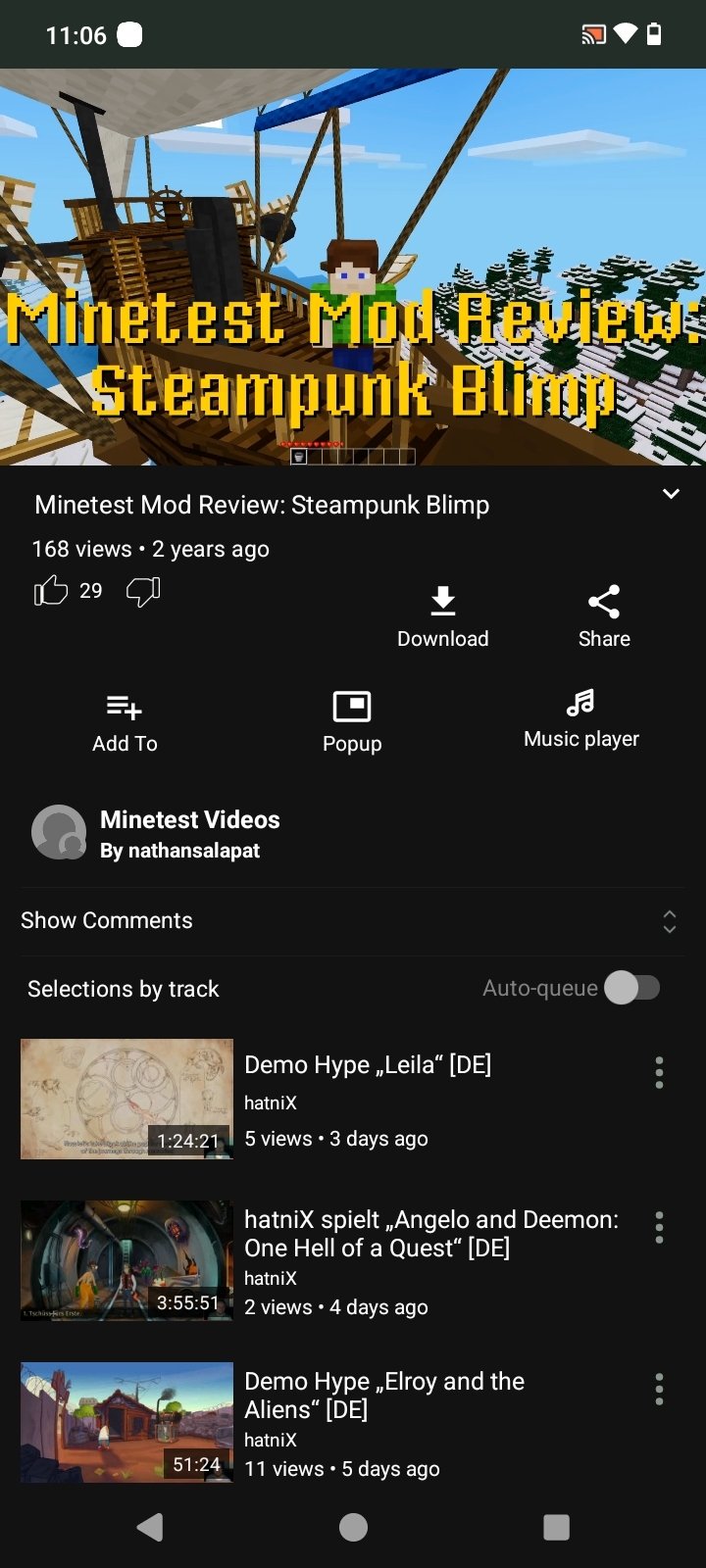Download the video
Viewport: 706px width, 1568px height.
442,617
